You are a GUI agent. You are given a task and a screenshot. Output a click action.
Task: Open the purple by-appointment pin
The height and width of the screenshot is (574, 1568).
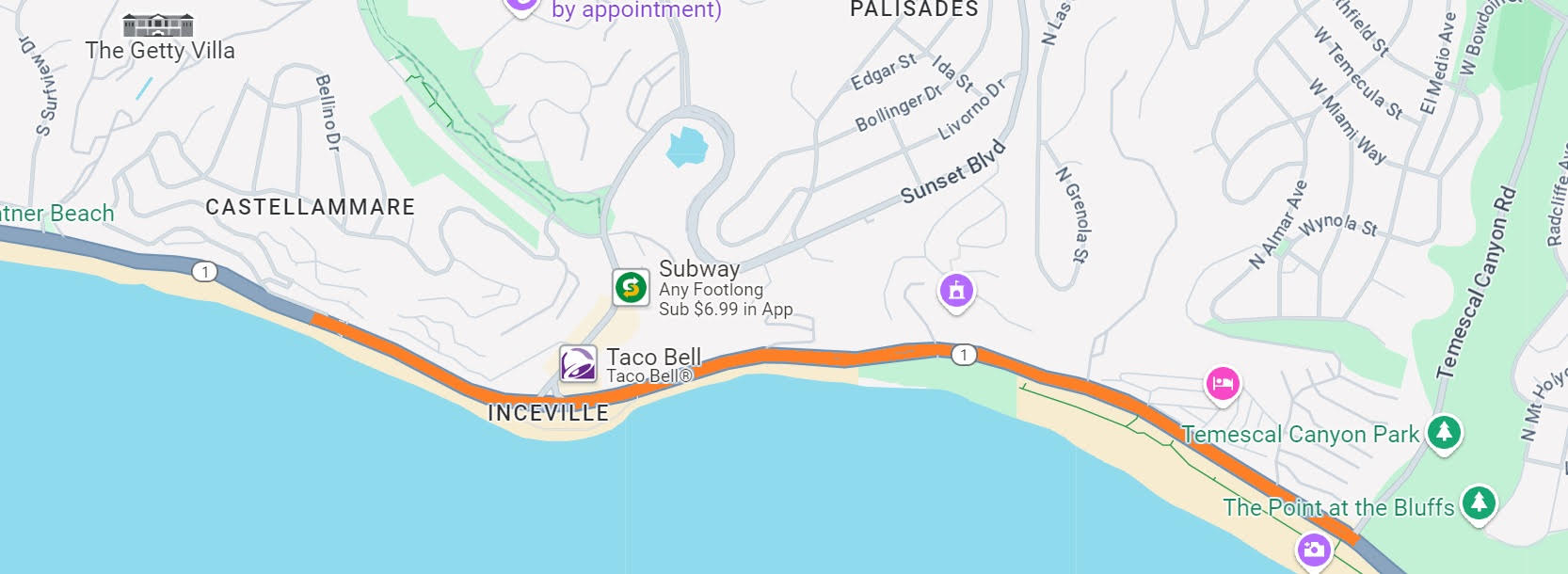(520, 6)
